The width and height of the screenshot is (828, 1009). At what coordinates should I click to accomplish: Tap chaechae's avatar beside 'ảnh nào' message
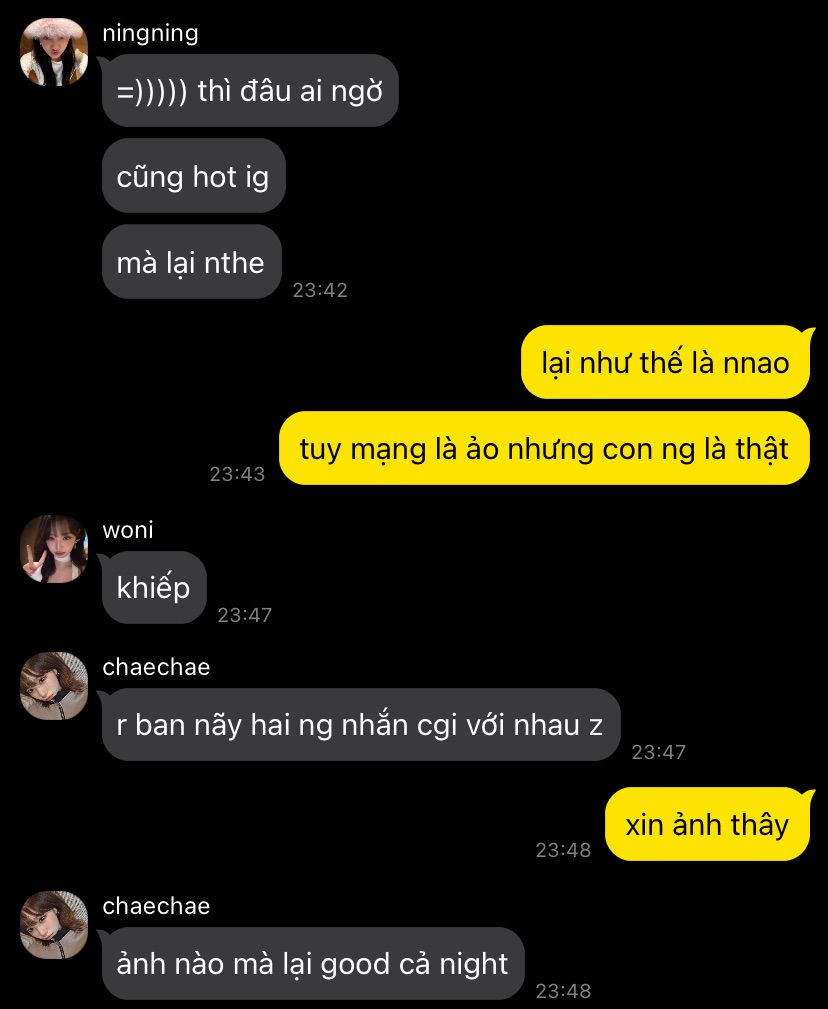tap(54, 925)
